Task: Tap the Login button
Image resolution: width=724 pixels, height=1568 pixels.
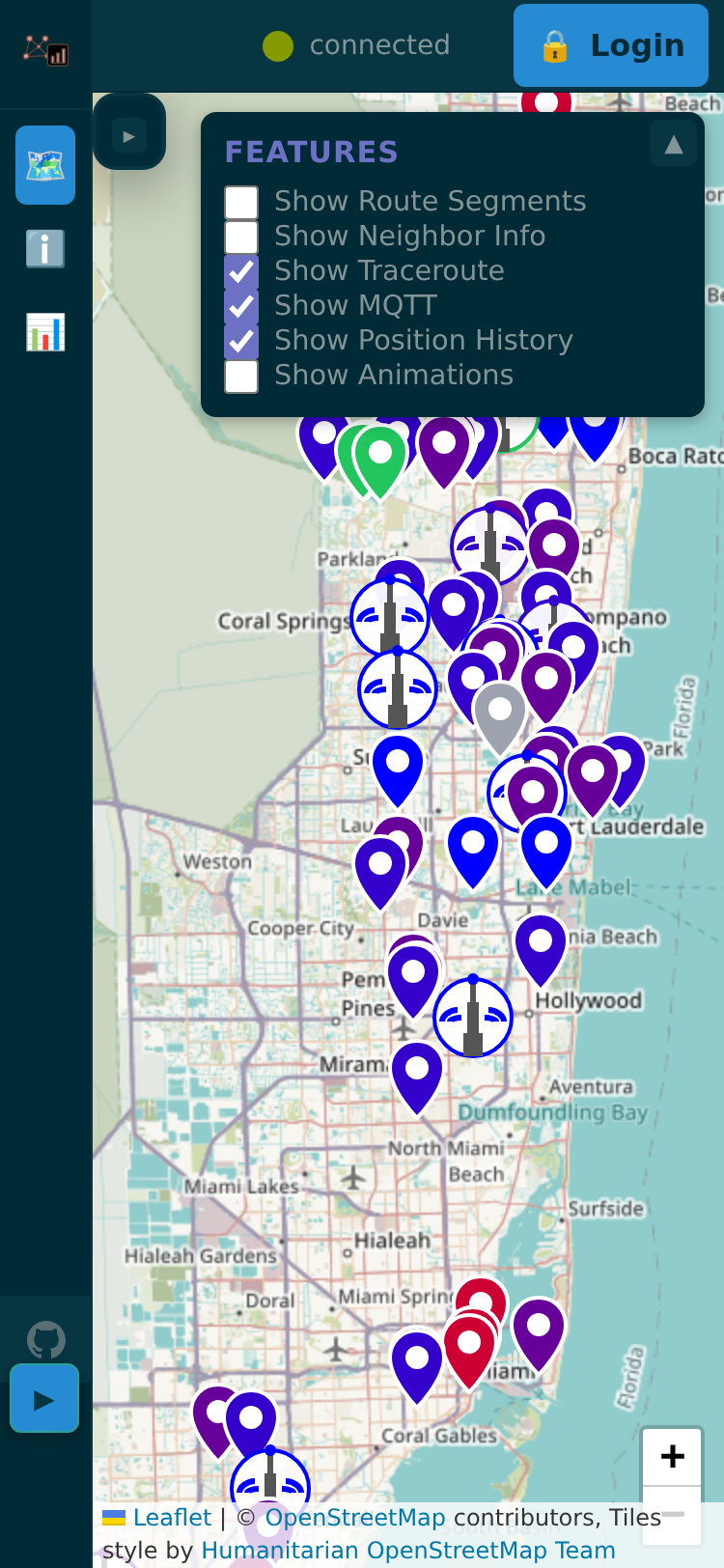Action: (x=610, y=45)
